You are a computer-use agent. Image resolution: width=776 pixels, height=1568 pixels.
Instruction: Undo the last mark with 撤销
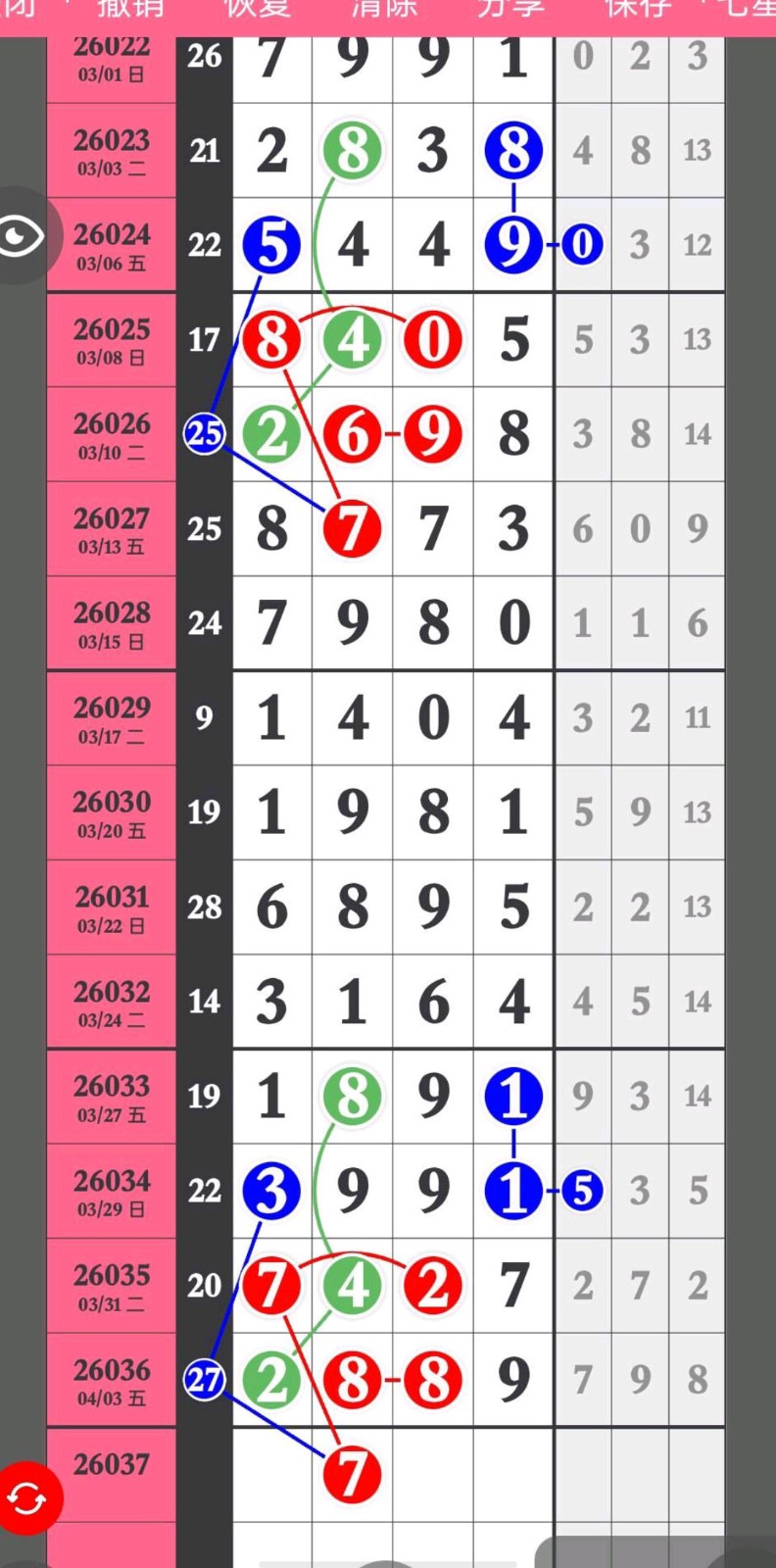click(131, 10)
